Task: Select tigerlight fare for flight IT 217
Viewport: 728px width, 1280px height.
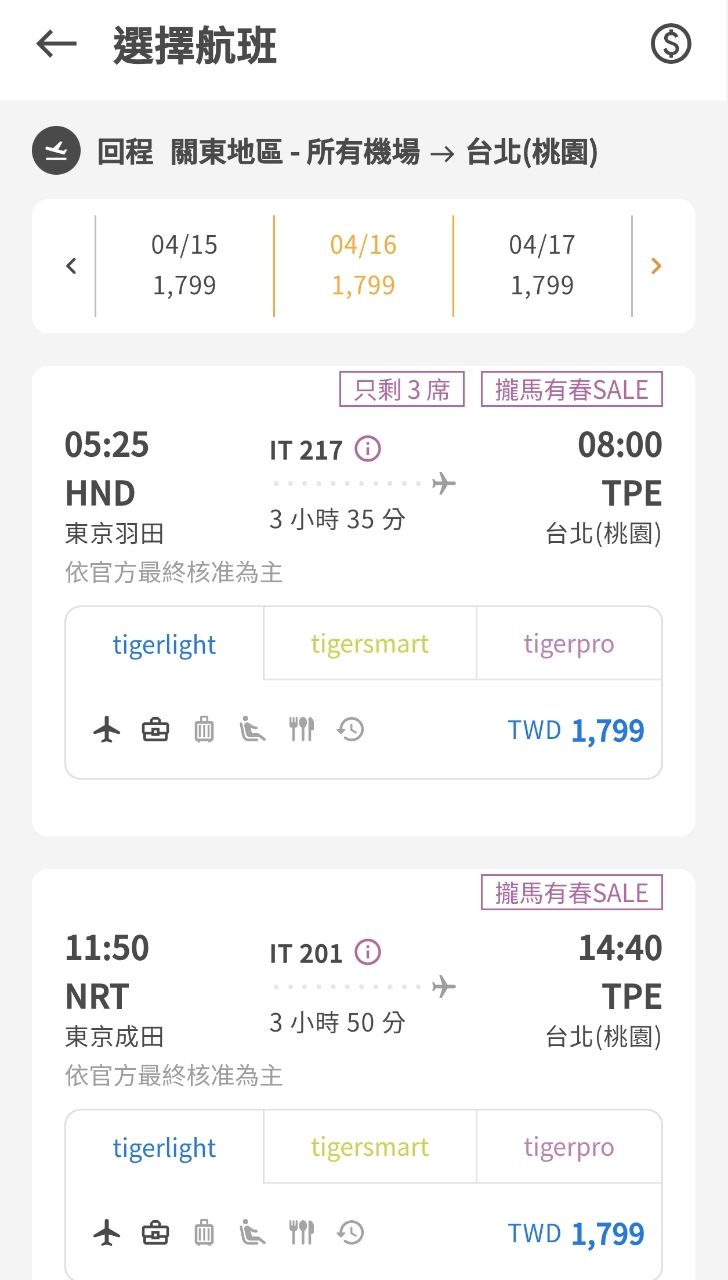Action: point(164,645)
